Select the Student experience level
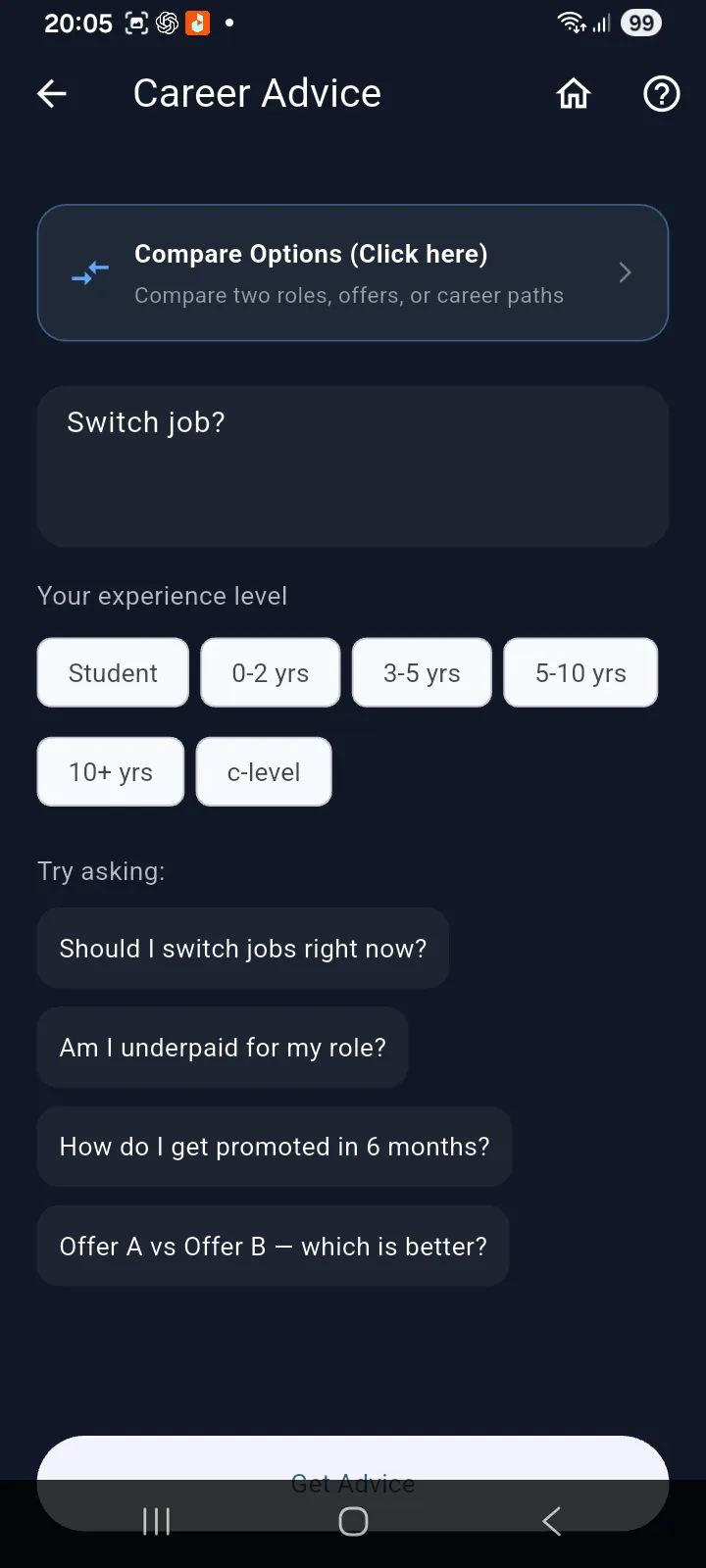The width and height of the screenshot is (706, 1568). (113, 673)
